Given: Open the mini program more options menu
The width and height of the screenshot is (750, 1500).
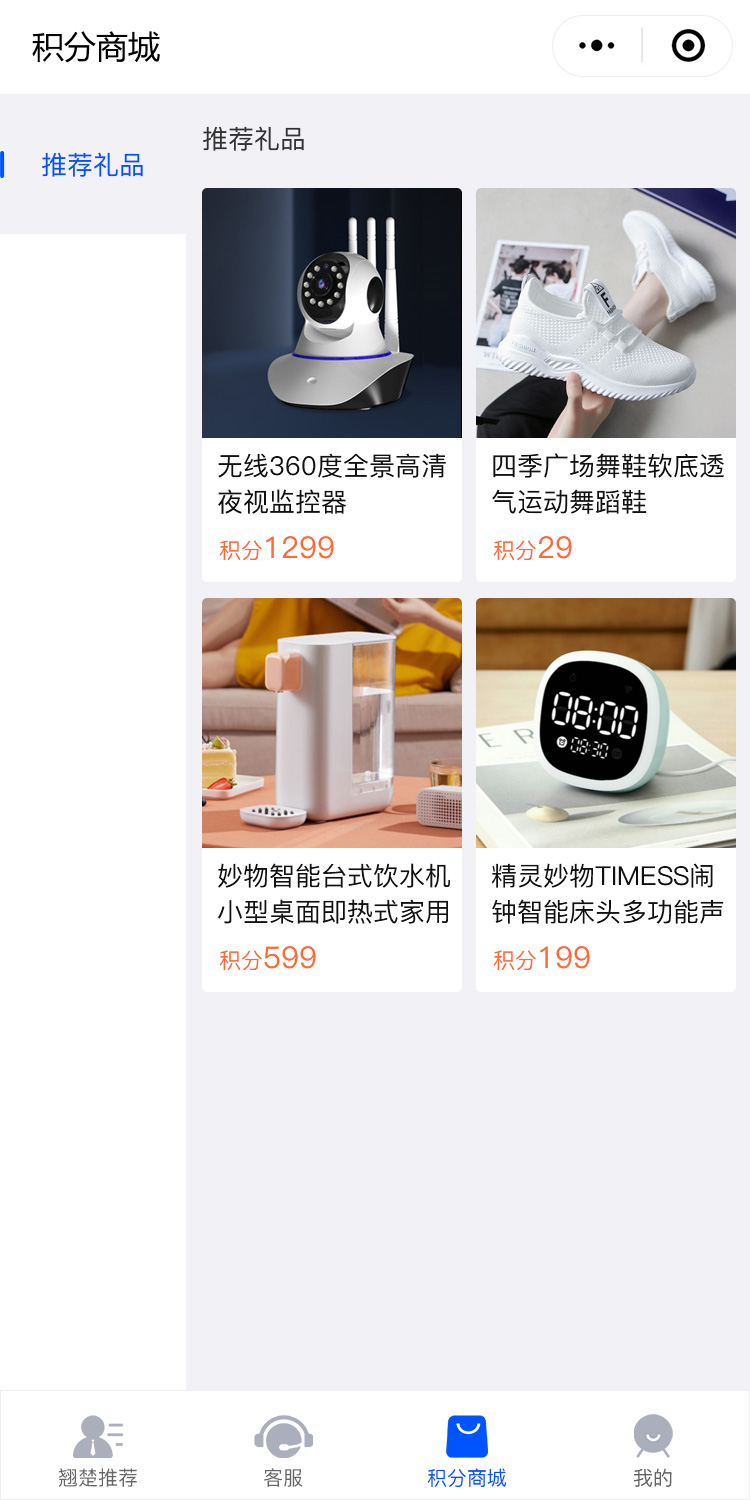Looking at the screenshot, I should [597, 46].
